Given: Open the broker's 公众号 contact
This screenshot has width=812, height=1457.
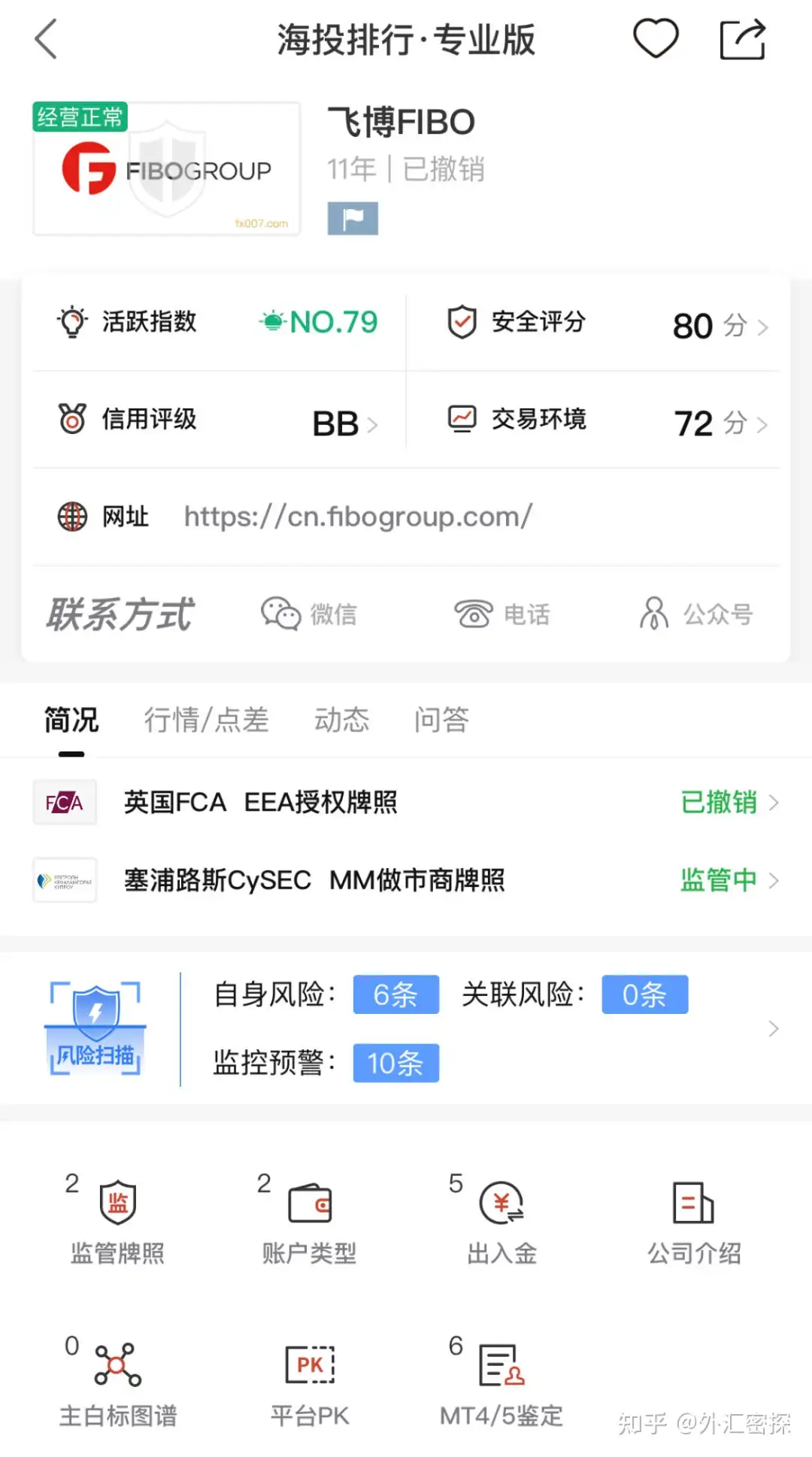Looking at the screenshot, I should tap(695, 614).
